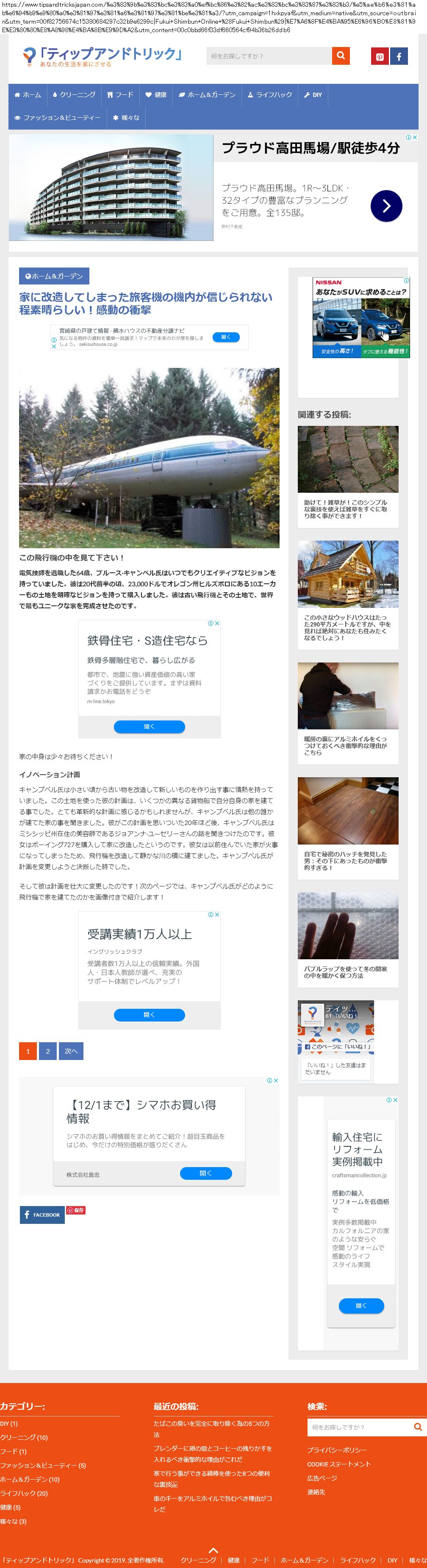Image resolution: width=427 pixels, height=1568 pixels.
Task: Share the article via FACEBOOK button
Action: click(42, 1215)
